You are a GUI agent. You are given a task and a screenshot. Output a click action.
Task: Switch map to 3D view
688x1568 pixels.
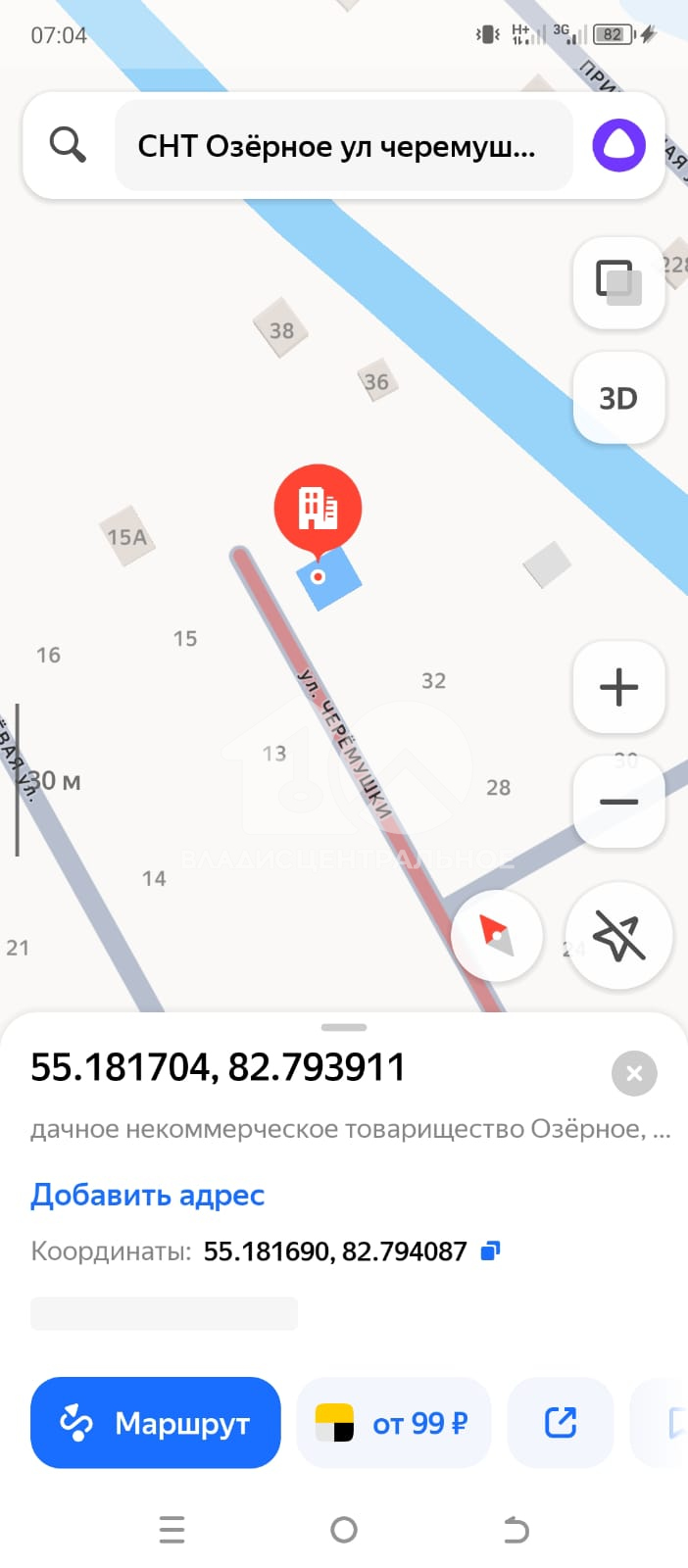pyautogui.click(x=618, y=398)
